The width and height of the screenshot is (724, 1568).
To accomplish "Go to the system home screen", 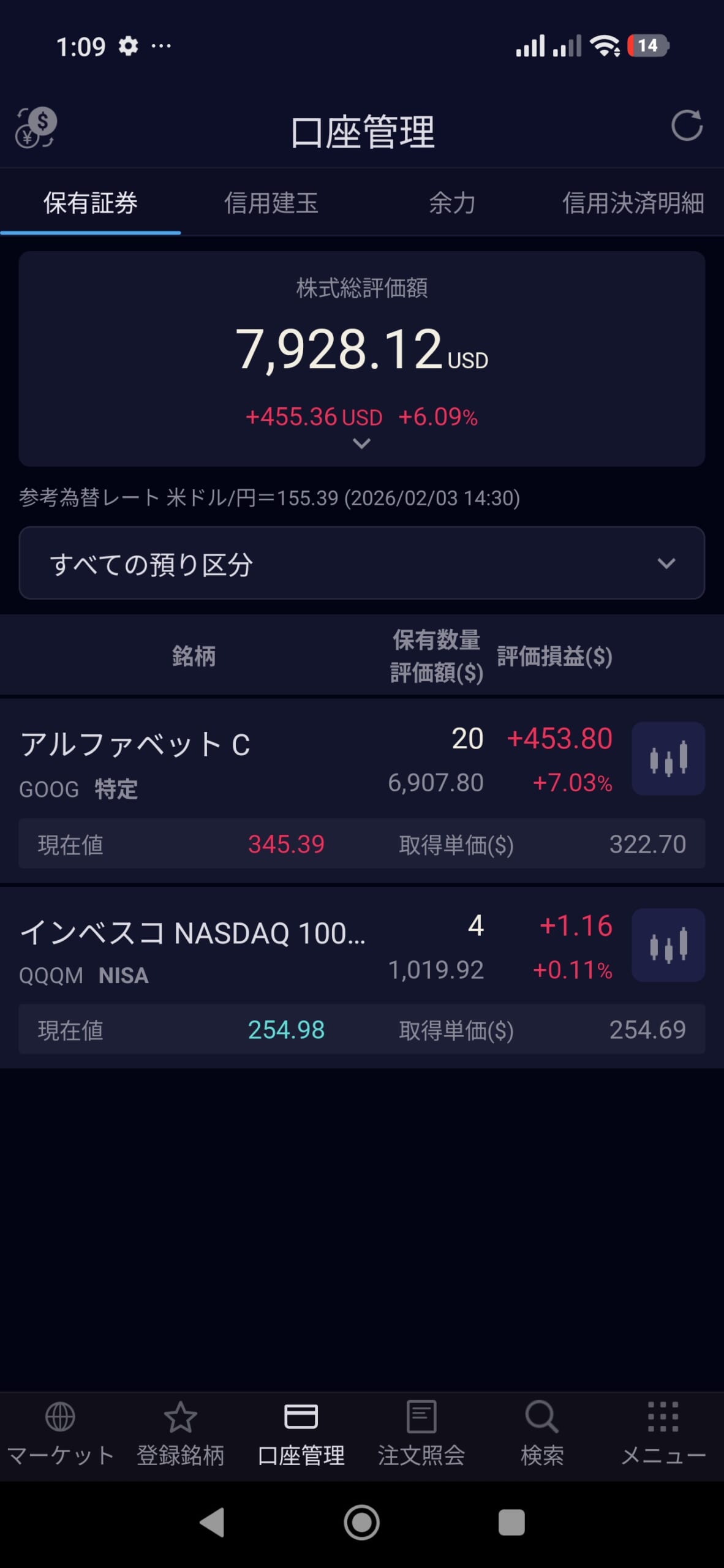I will click(361, 1522).
